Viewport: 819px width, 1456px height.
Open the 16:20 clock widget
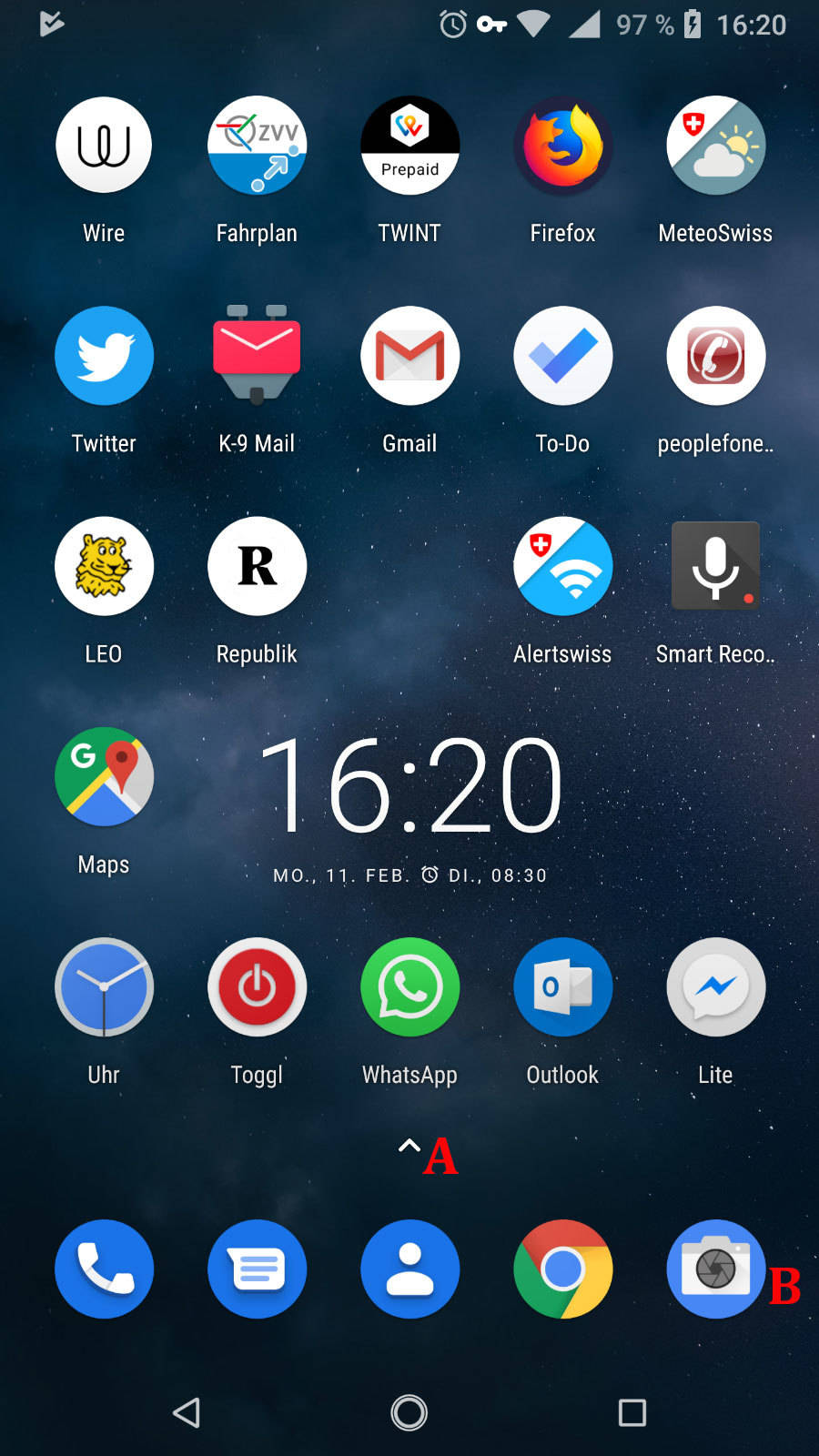409,787
